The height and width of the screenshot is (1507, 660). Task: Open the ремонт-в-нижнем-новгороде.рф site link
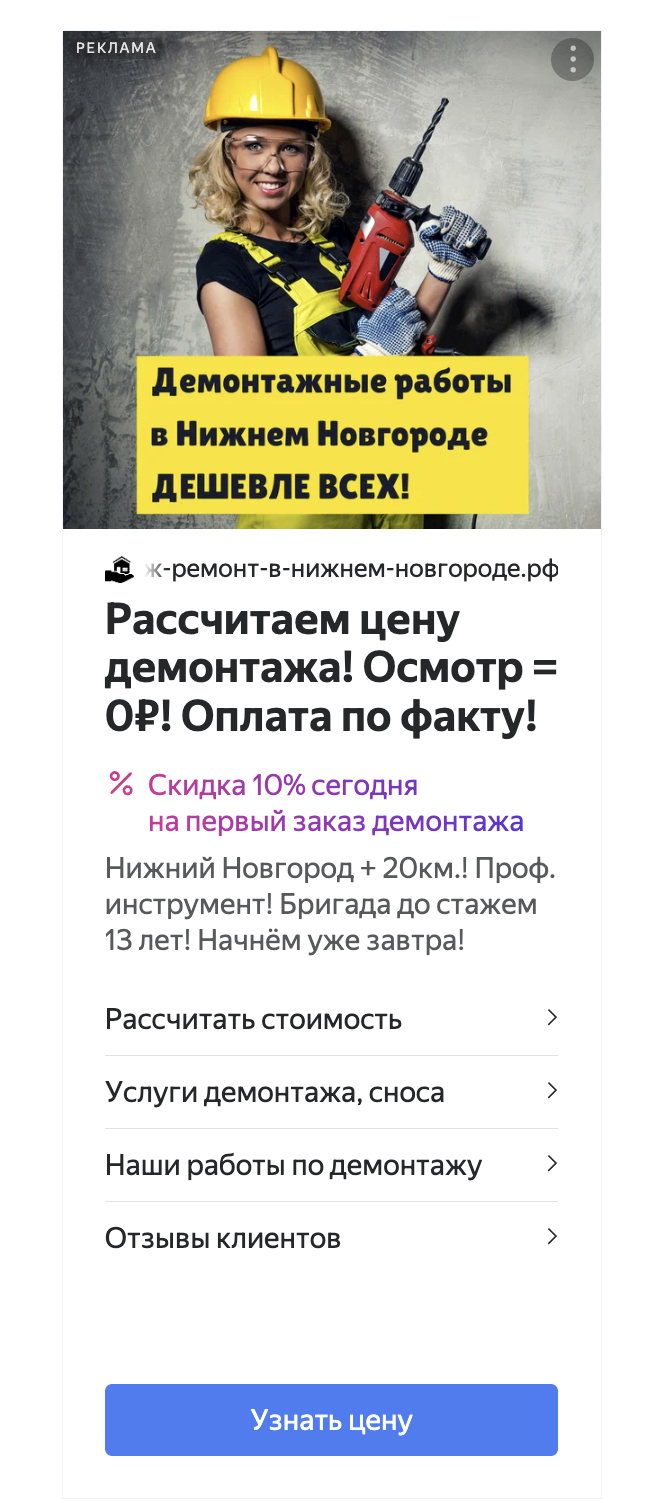click(350, 570)
